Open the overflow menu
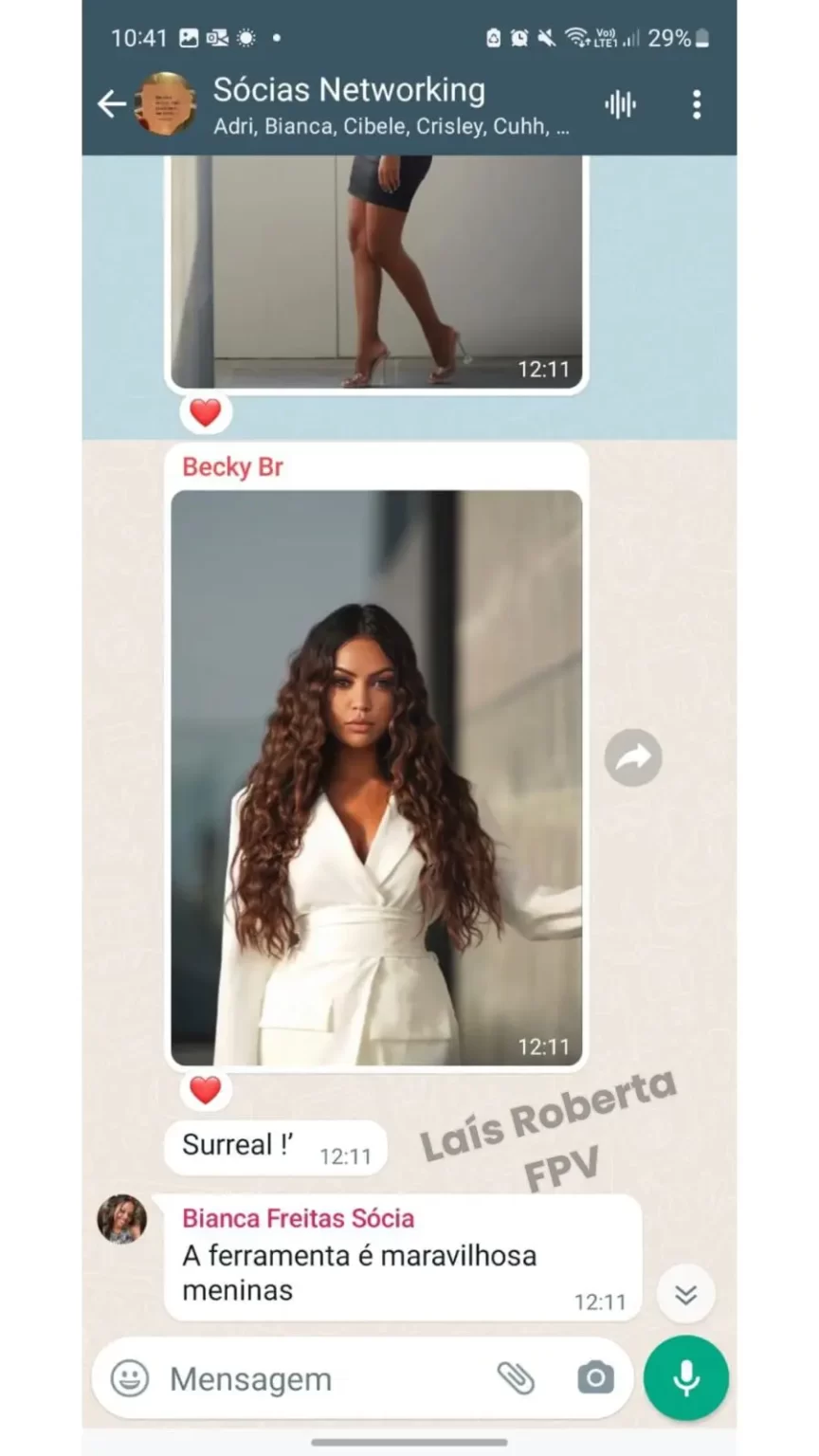 point(697,104)
